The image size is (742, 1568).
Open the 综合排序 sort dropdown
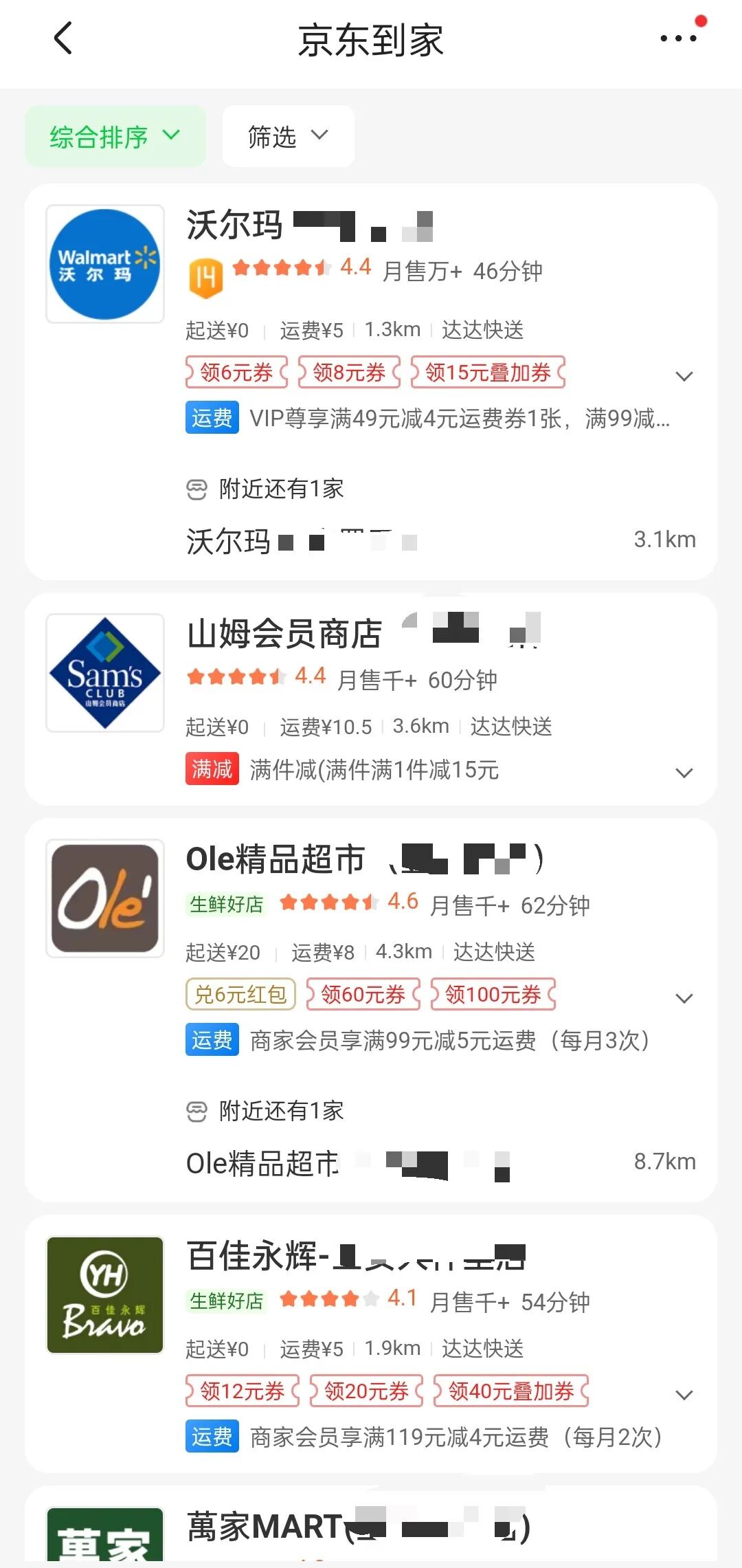click(115, 136)
